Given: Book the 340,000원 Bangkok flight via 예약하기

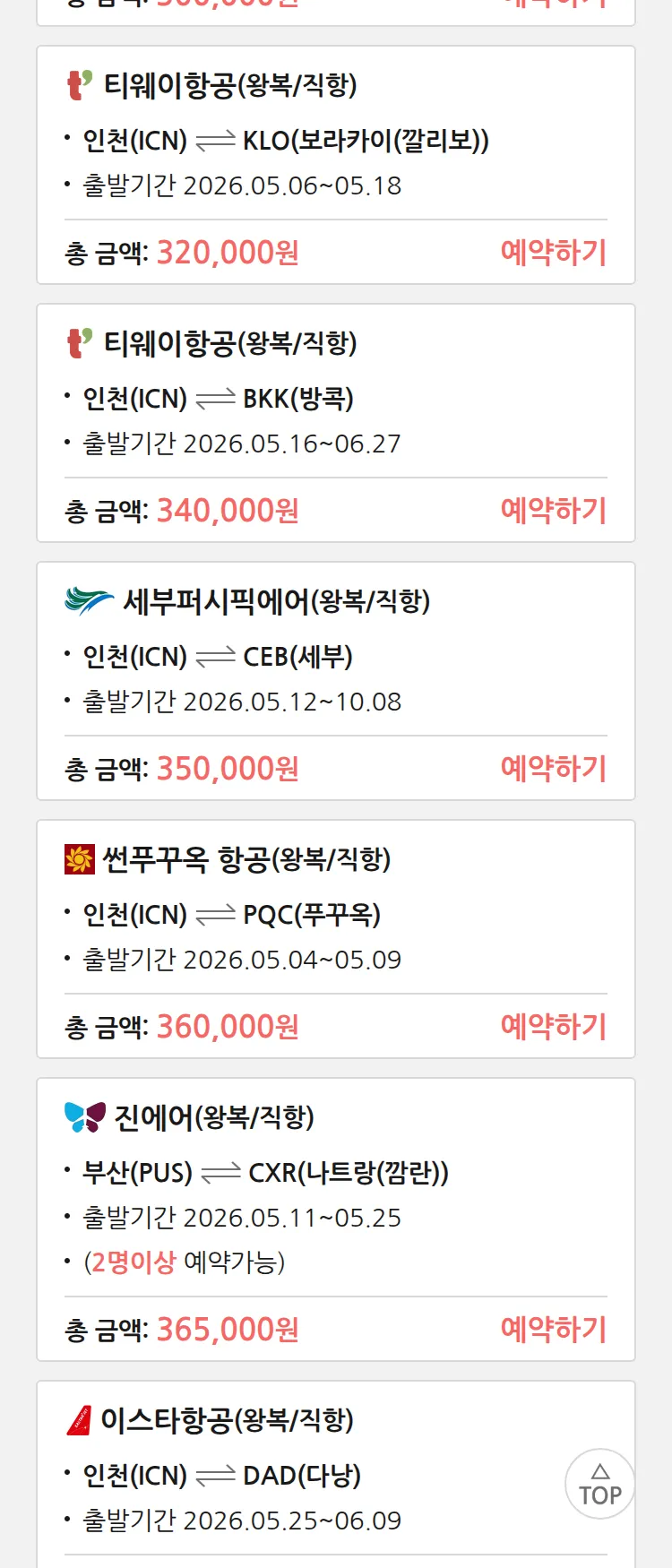Looking at the screenshot, I should pyautogui.click(x=553, y=511).
